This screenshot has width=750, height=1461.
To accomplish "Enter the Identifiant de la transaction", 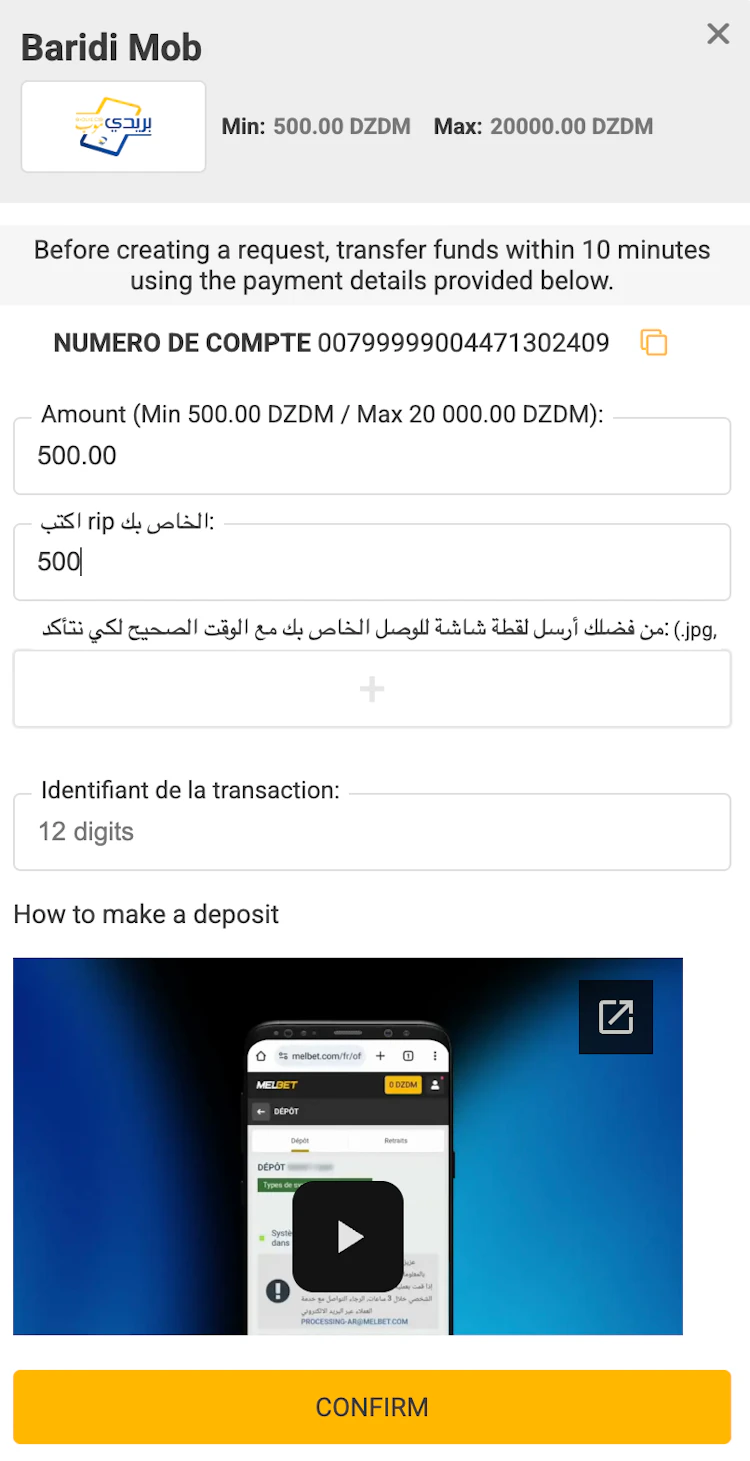I will click(372, 832).
